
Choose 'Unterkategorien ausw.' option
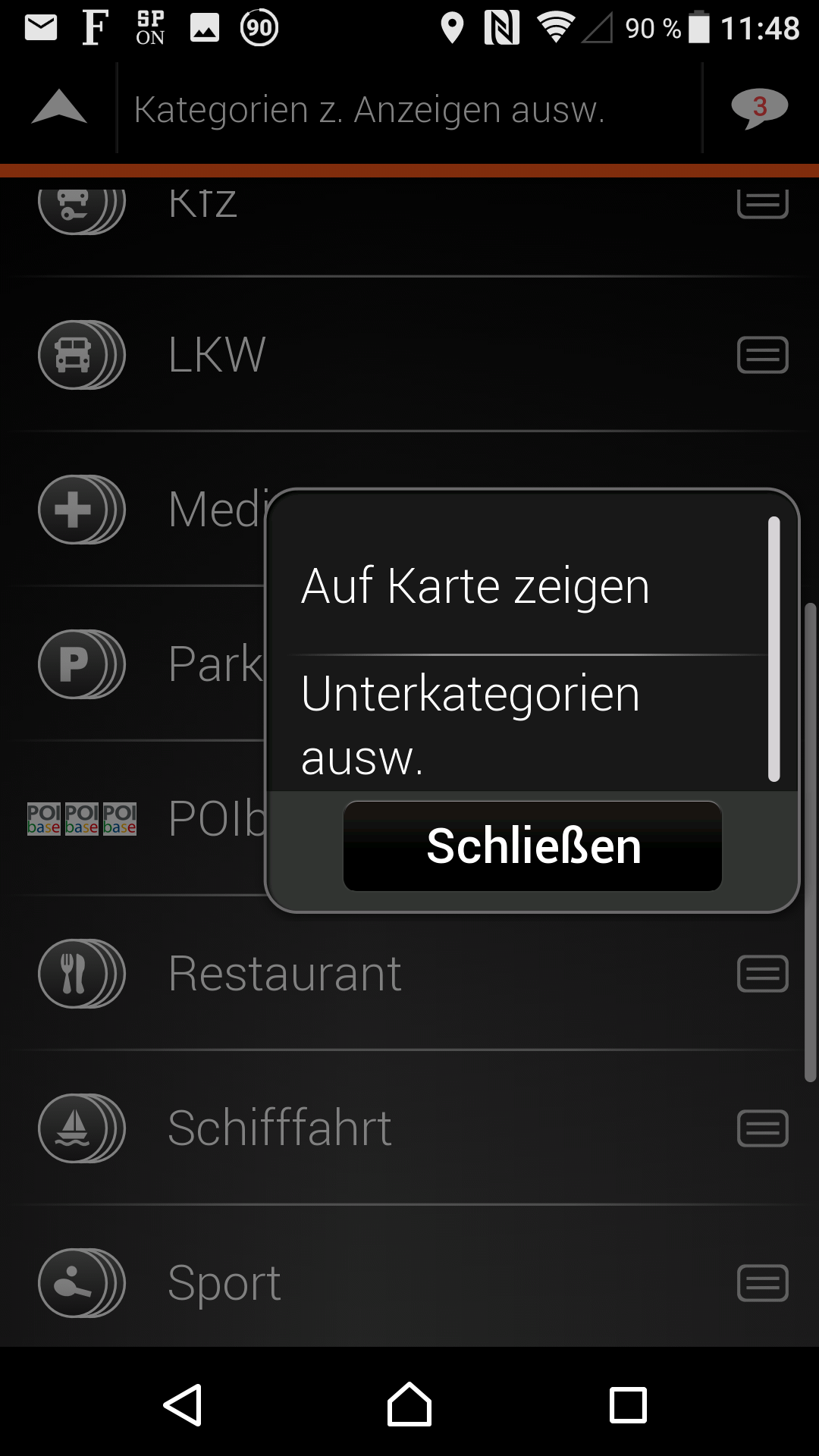[470, 724]
